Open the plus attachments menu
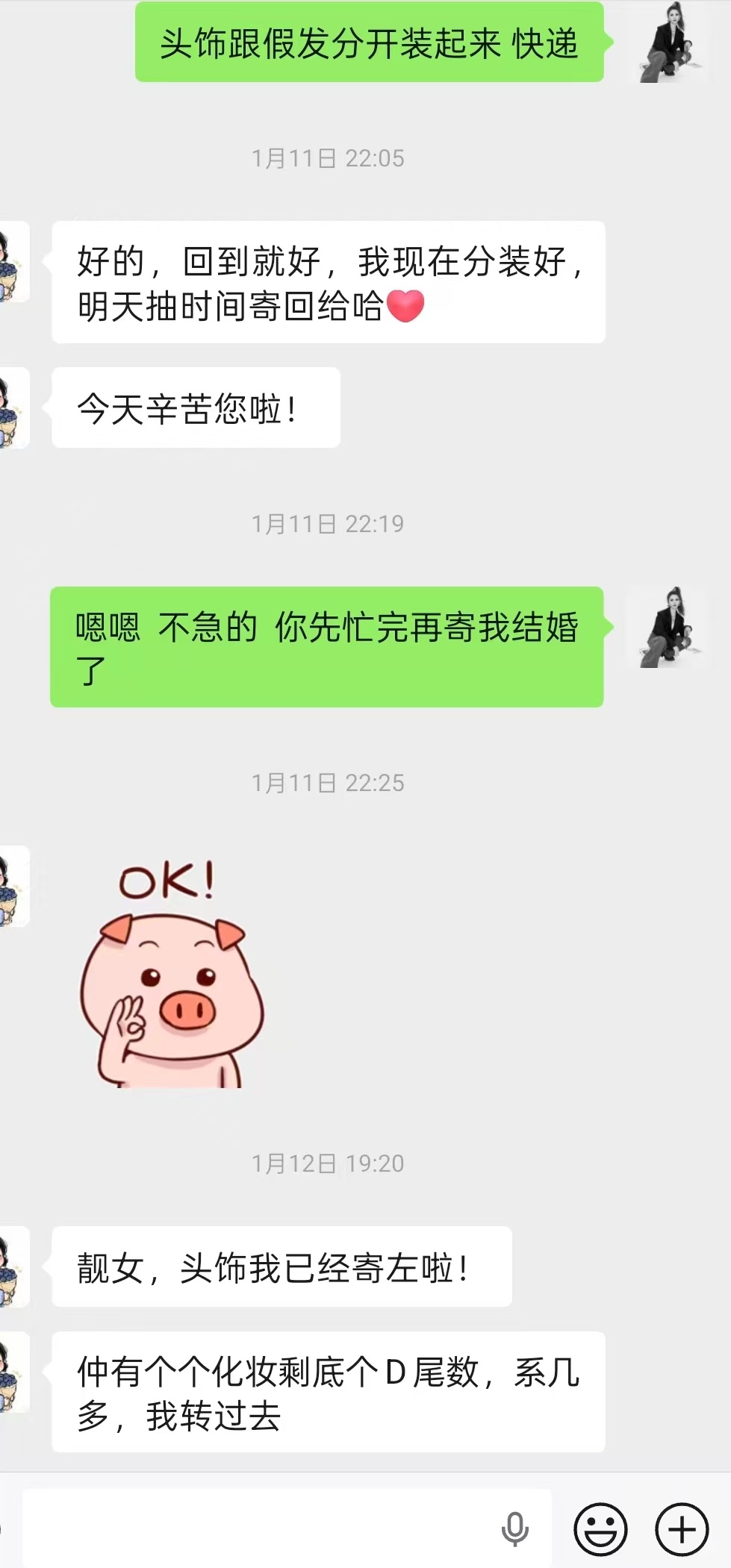This screenshot has height=1568, width=731. [x=682, y=1529]
